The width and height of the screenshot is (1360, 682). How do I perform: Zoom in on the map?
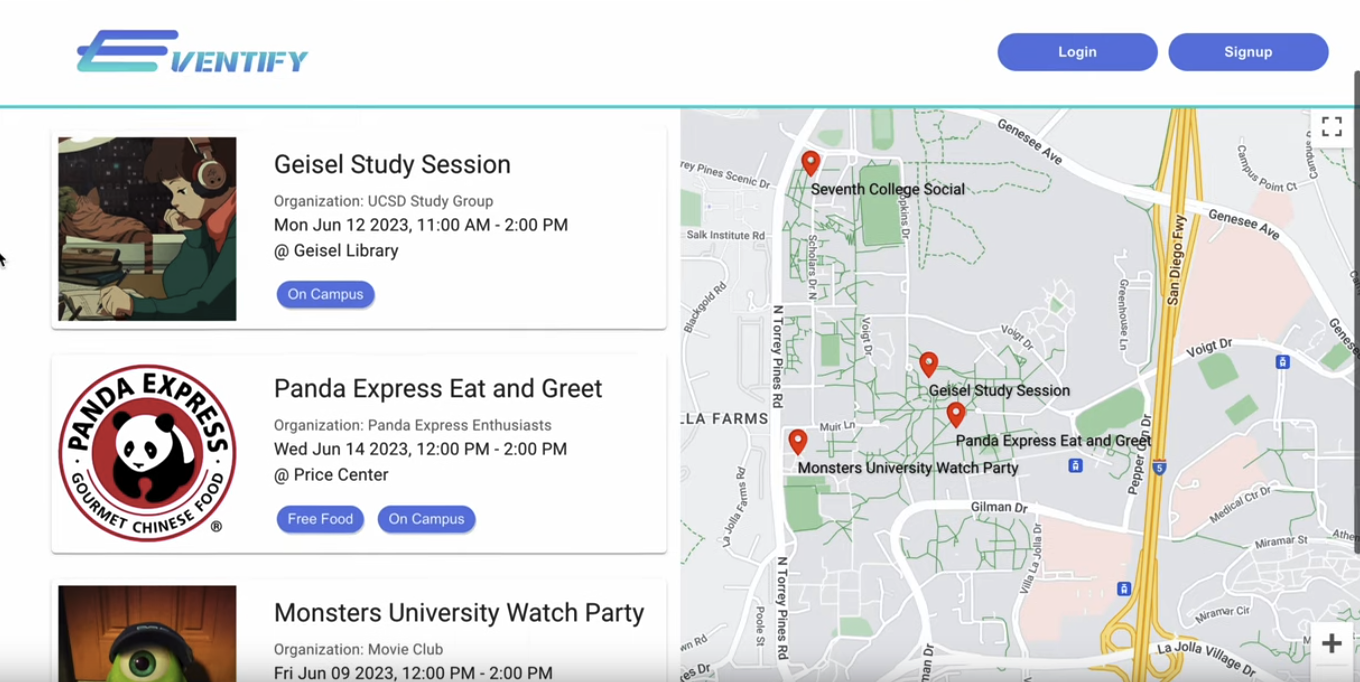click(1331, 644)
